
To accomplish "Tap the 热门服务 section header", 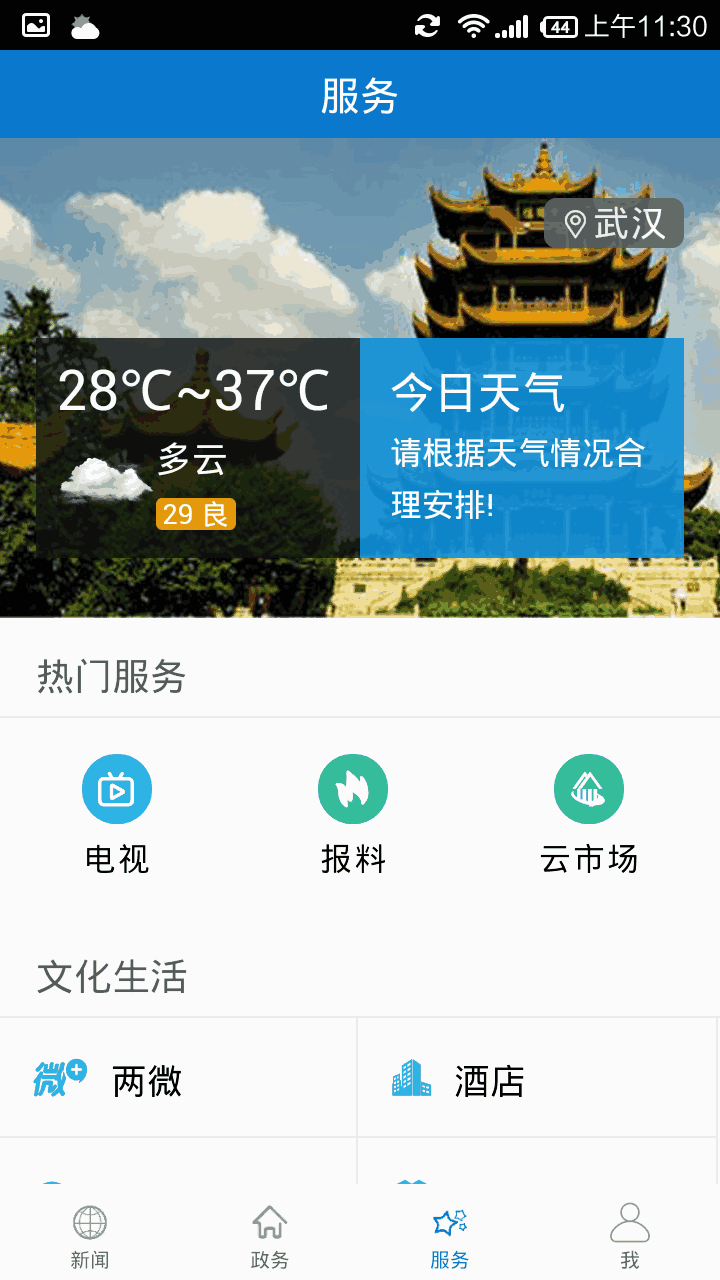I will (x=111, y=677).
